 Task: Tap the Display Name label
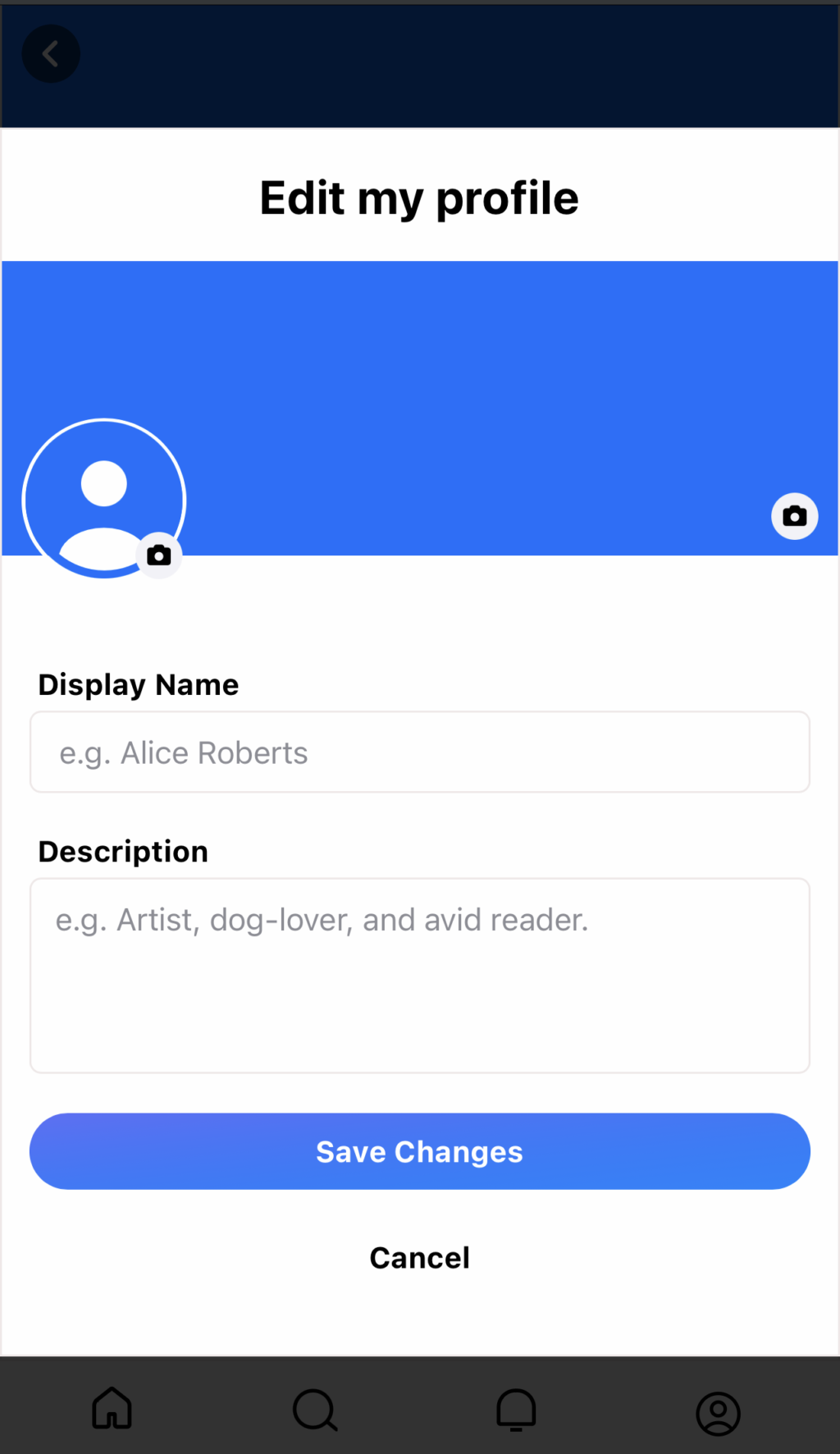(x=138, y=684)
